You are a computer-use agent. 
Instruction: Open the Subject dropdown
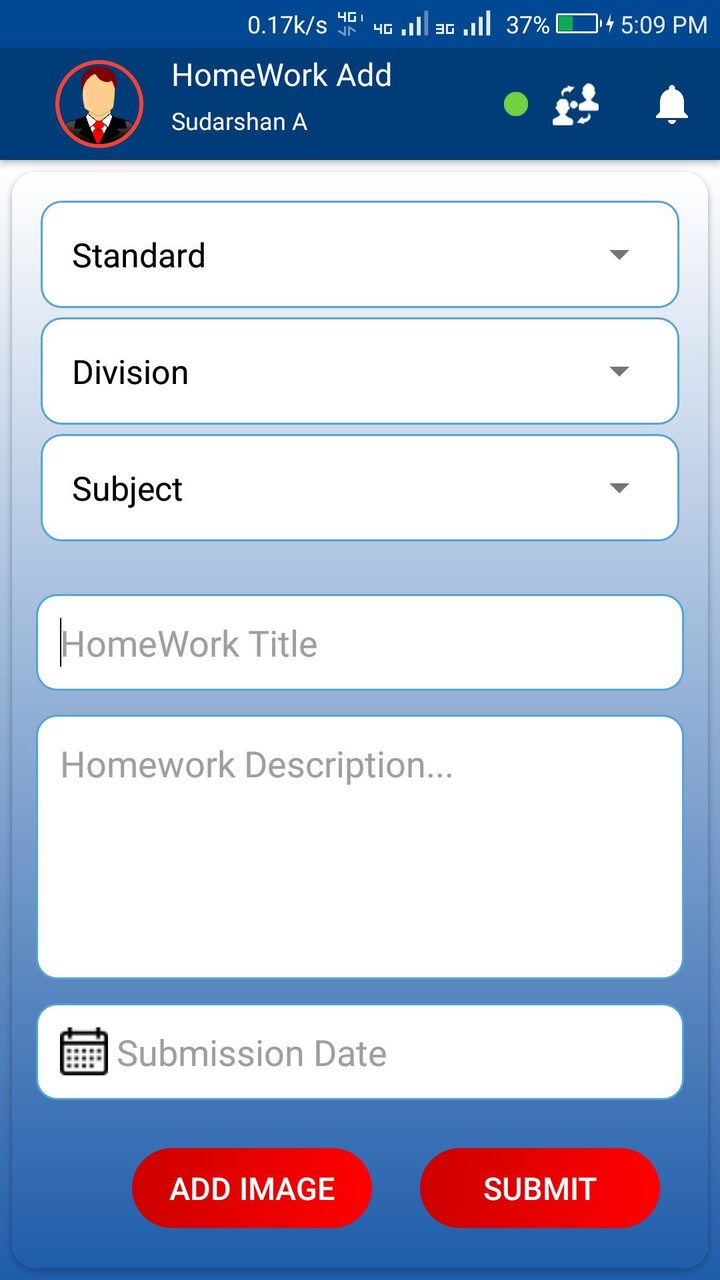pos(360,488)
